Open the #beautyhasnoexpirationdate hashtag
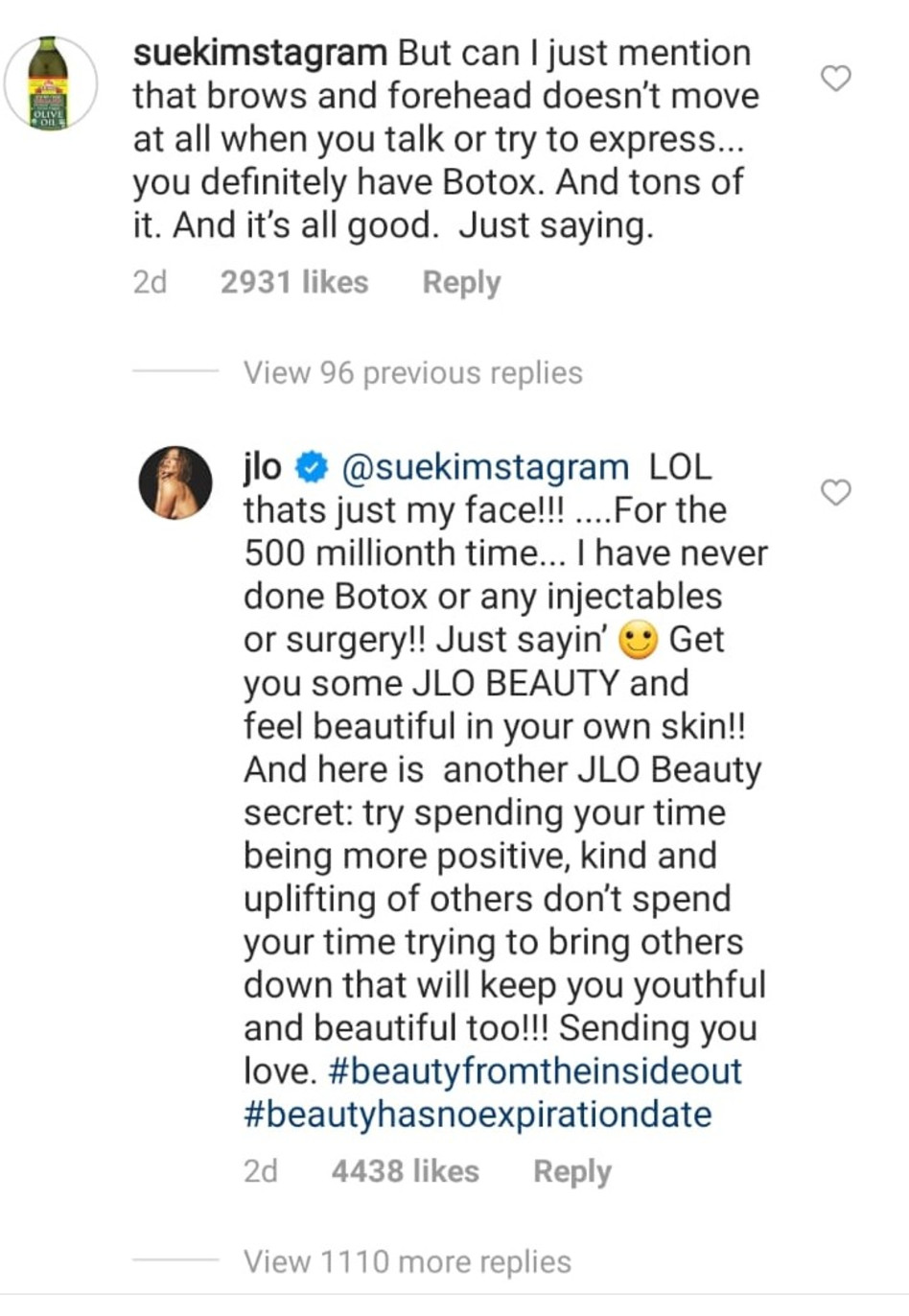Viewport: 909px width, 1316px height. (x=478, y=1115)
